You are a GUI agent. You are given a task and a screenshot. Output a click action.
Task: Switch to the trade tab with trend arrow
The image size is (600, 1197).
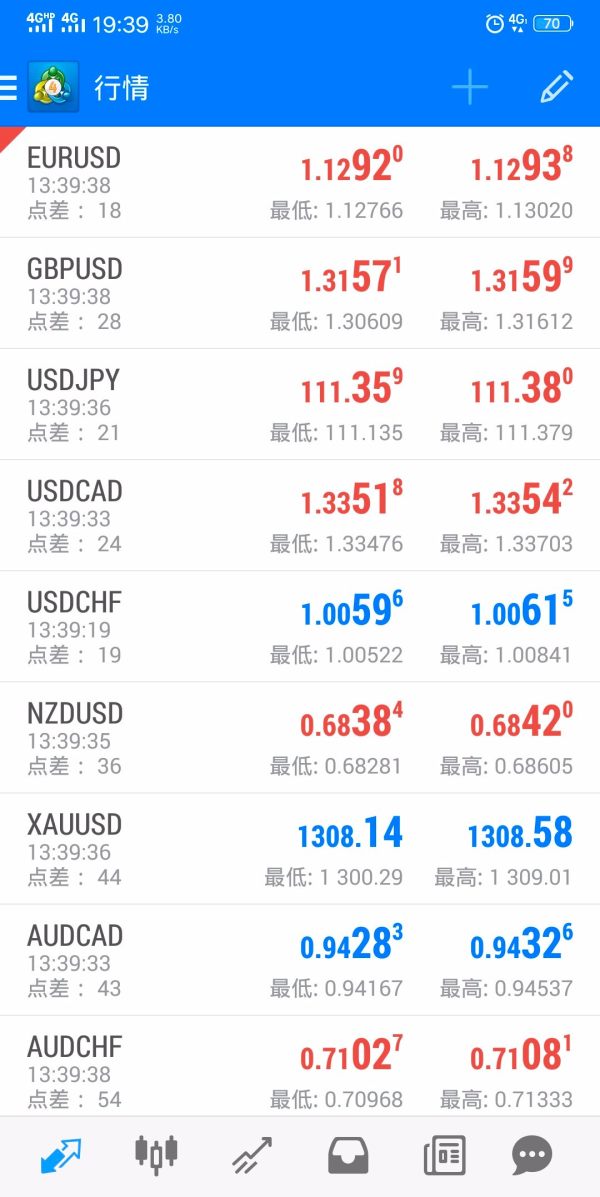(252, 1155)
